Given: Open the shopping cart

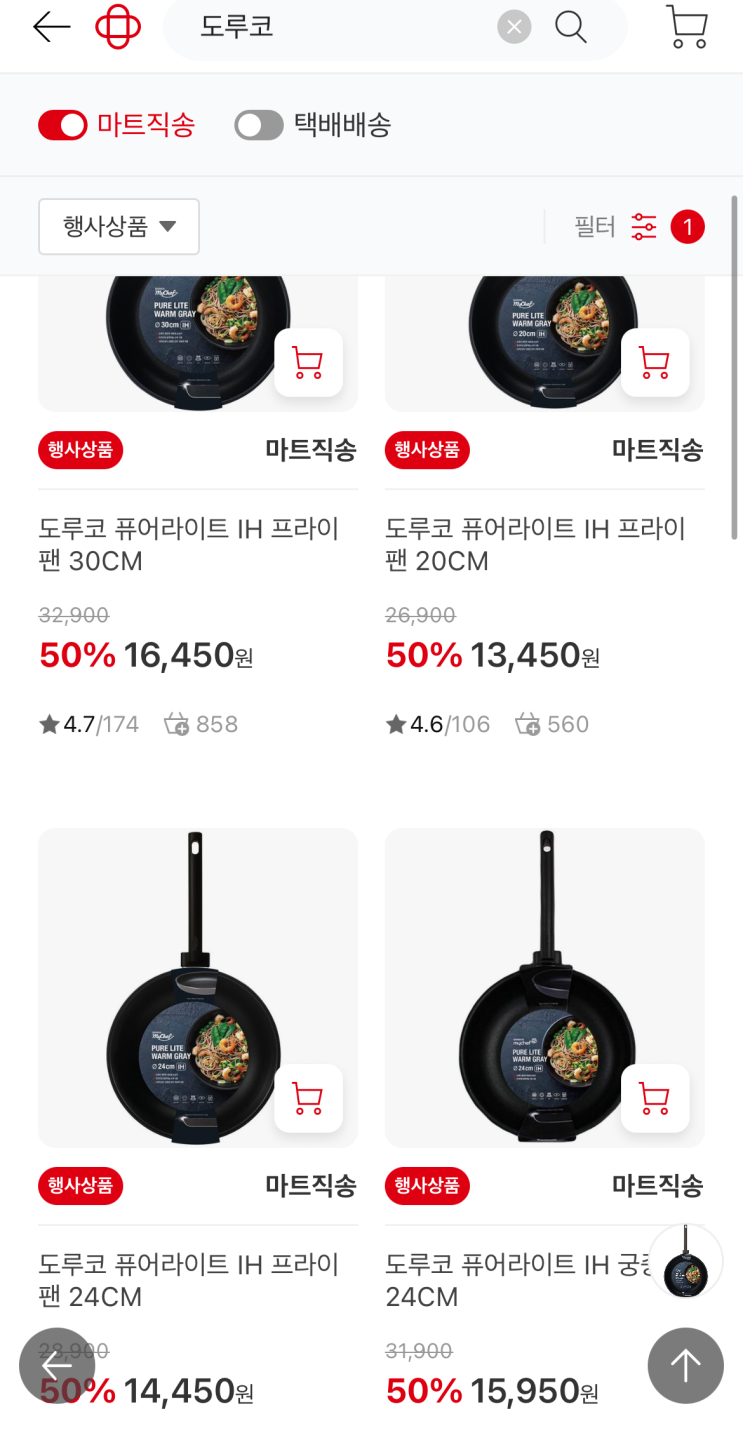Looking at the screenshot, I should pyautogui.click(x=687, y=27).
